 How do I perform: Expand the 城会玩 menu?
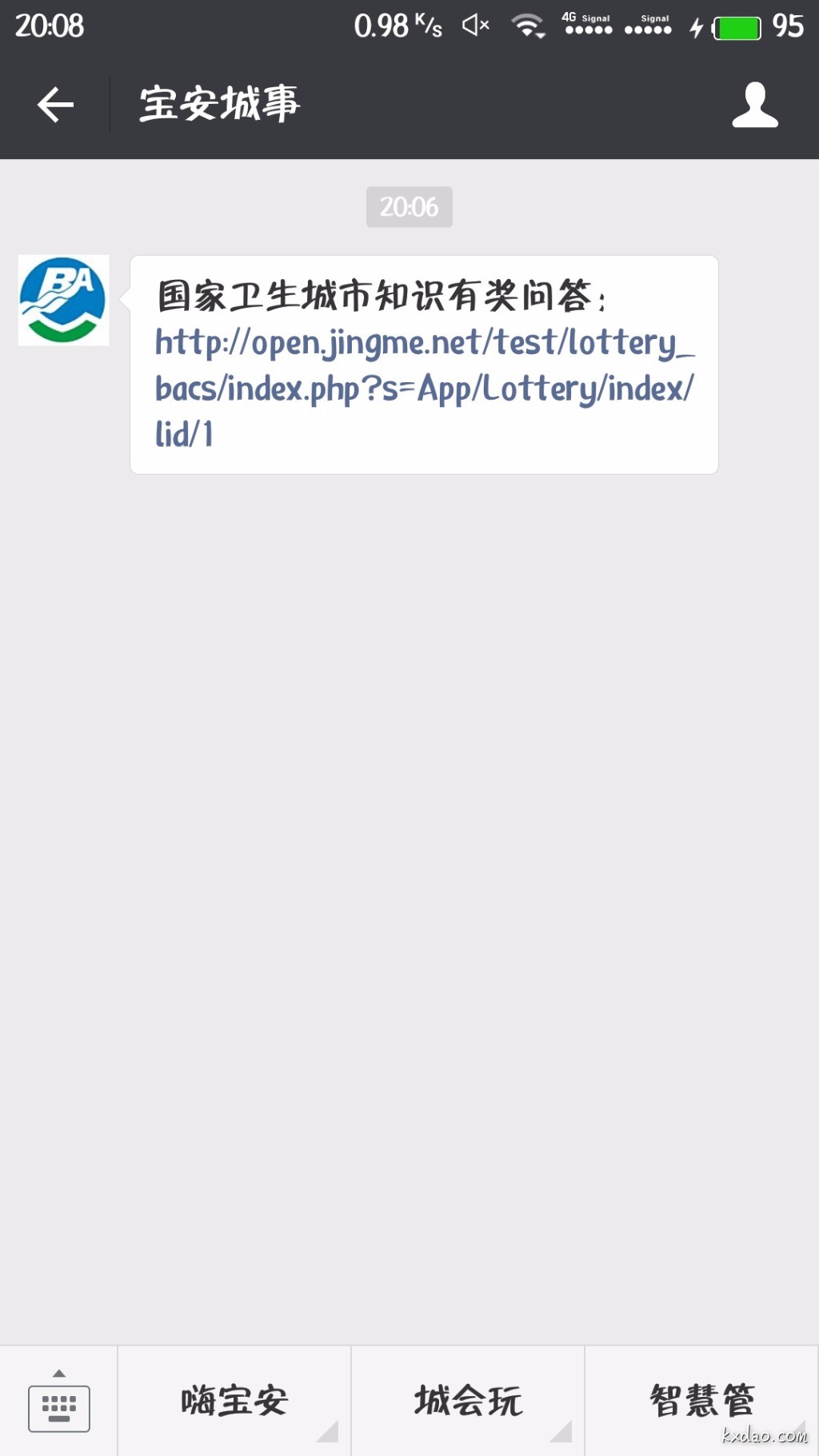point(468,1401)
